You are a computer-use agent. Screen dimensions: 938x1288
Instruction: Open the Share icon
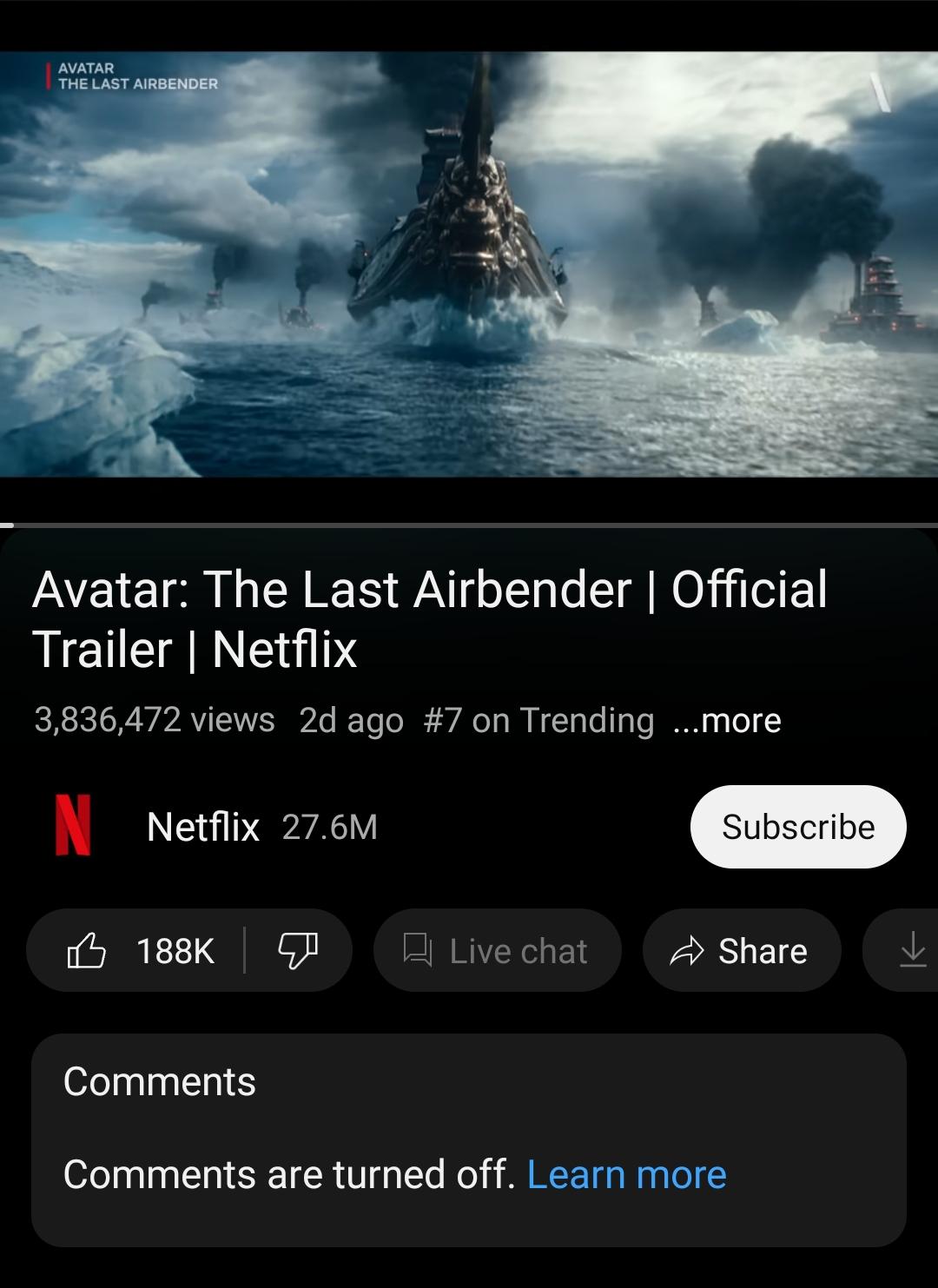point(685,950)
